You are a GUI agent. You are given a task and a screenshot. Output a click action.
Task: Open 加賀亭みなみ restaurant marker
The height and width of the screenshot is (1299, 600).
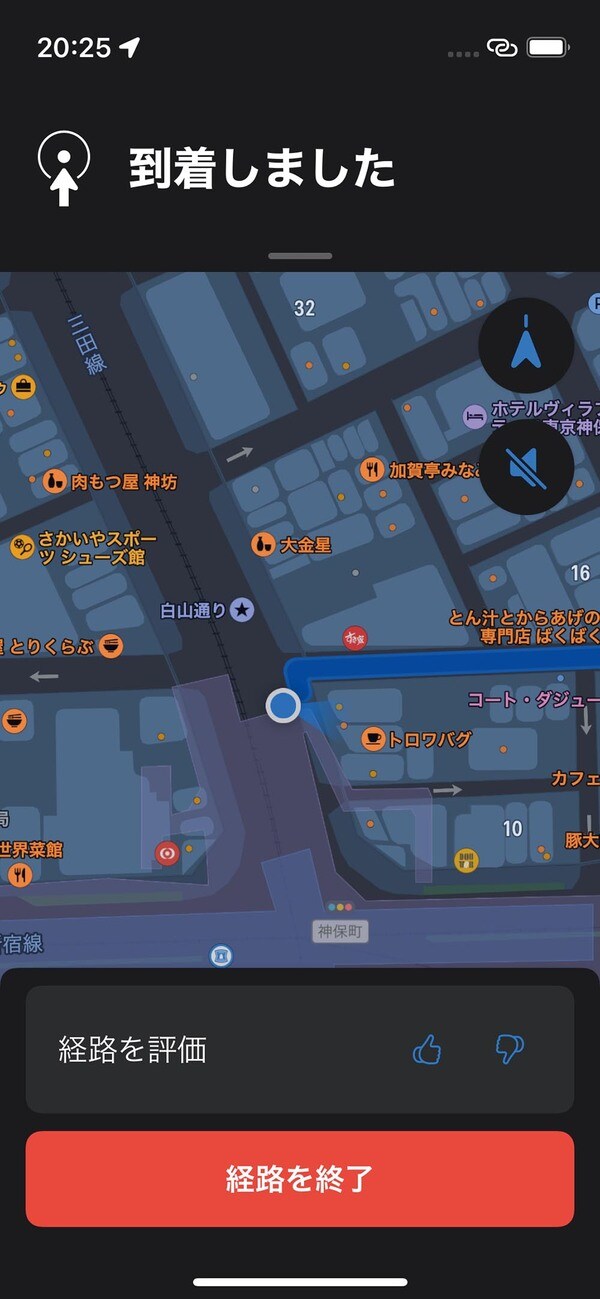tap(372, 469)
